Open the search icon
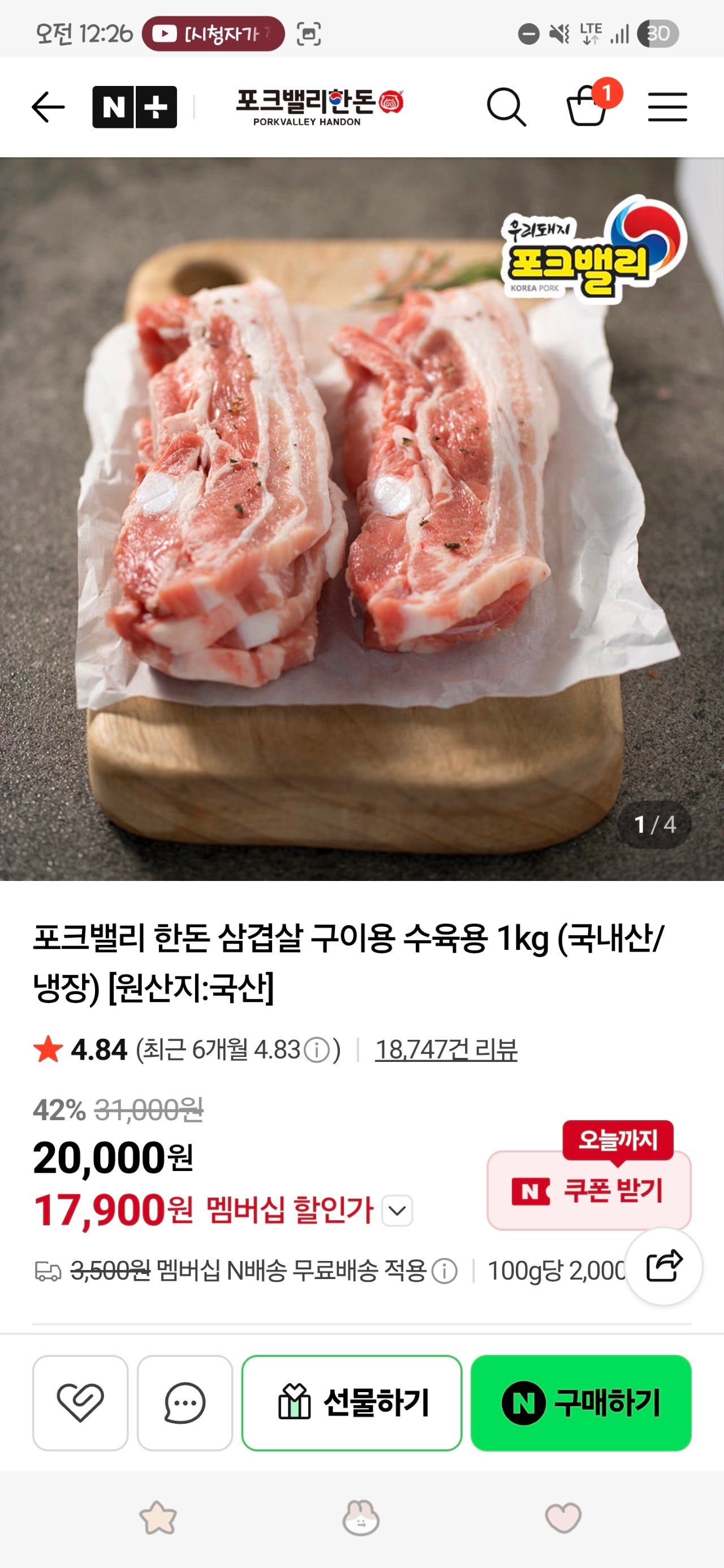The height and width of the screenshot is (1568, 724). point(506,107)
